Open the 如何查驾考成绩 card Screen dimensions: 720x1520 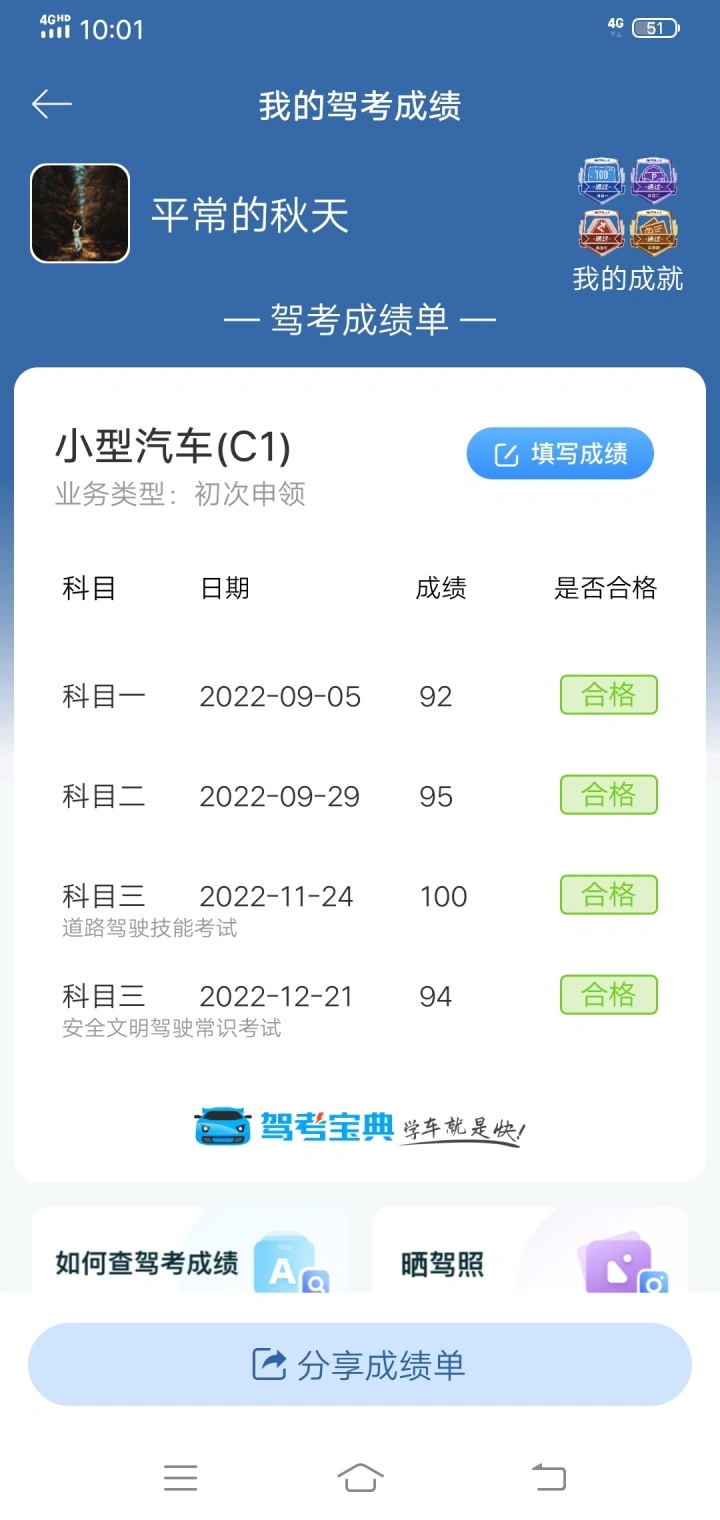190,1250
